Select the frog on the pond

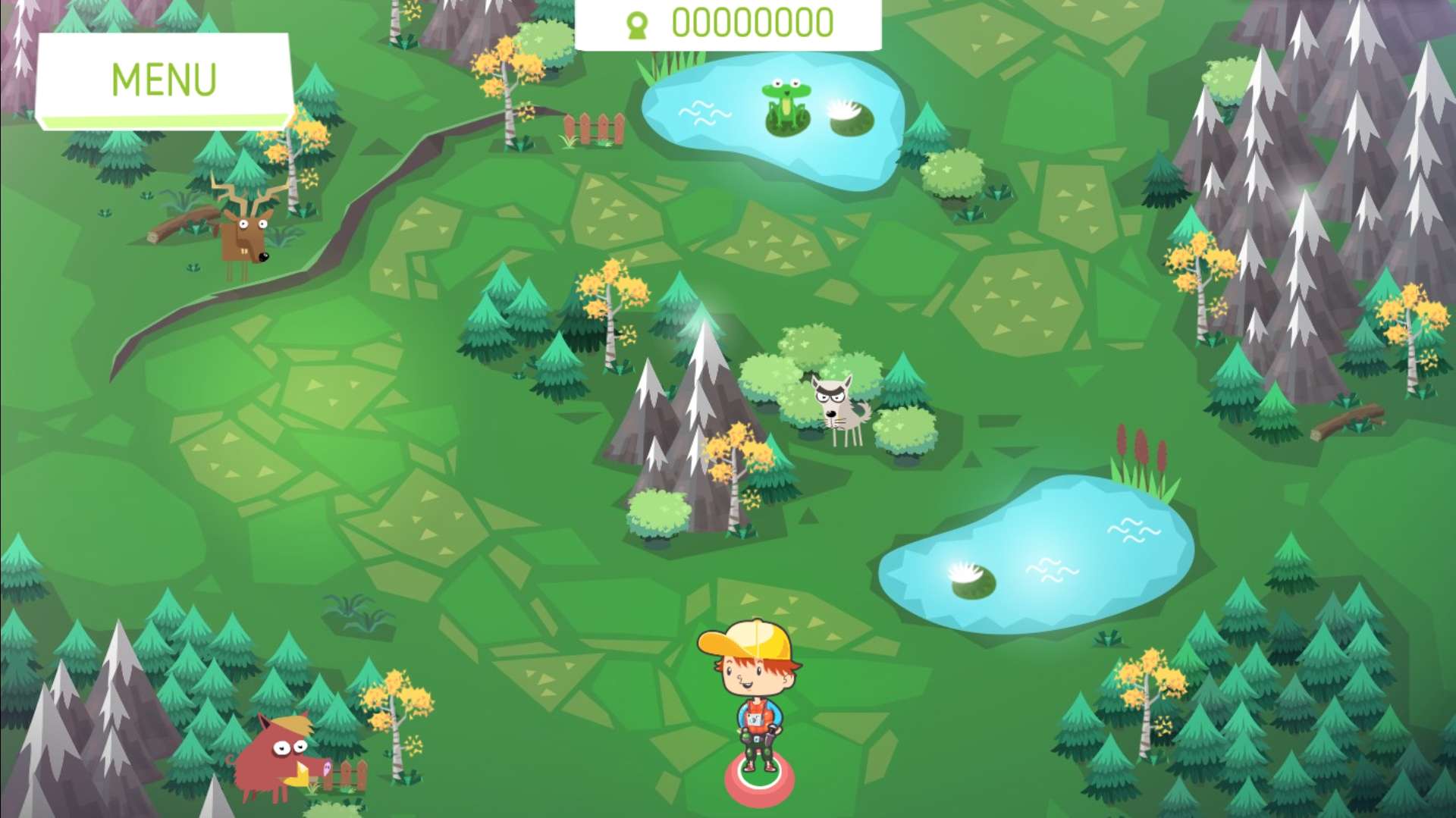pos(786,106)
